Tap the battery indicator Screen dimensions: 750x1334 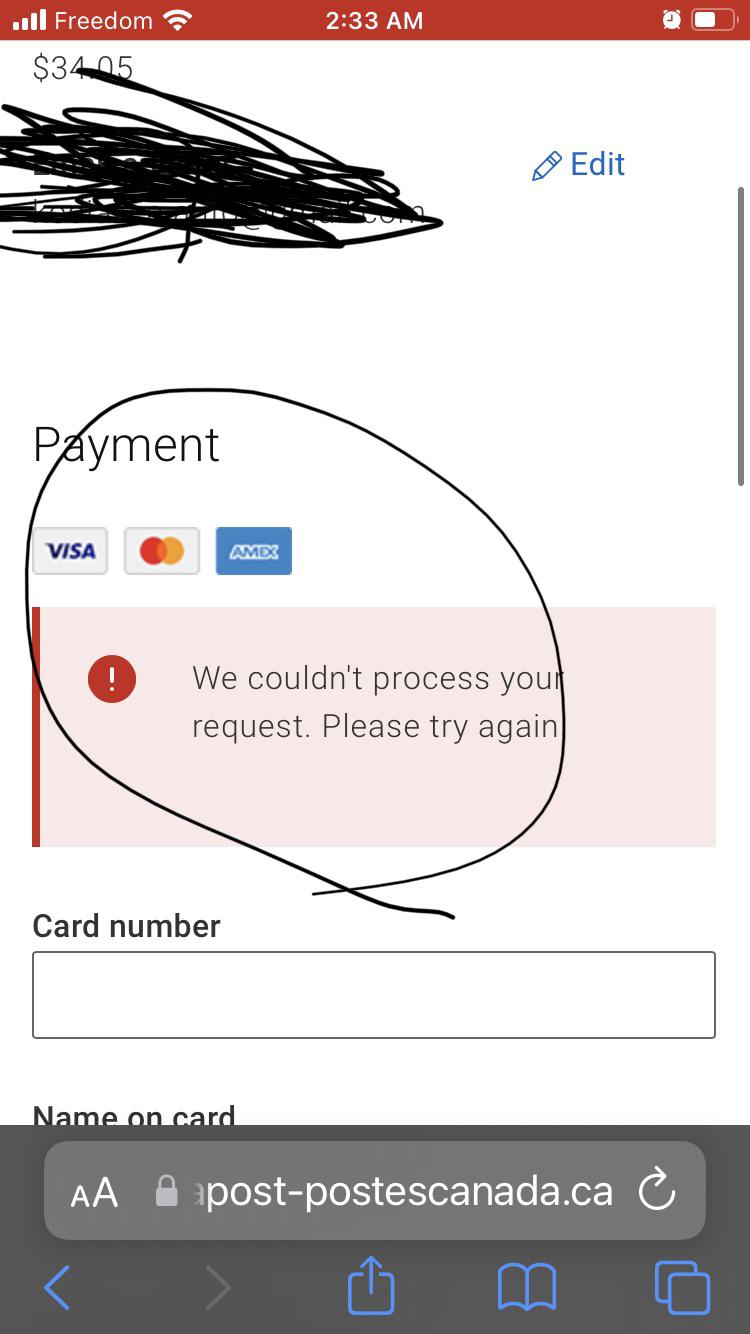pyautogui.click(x=712, y=18)
